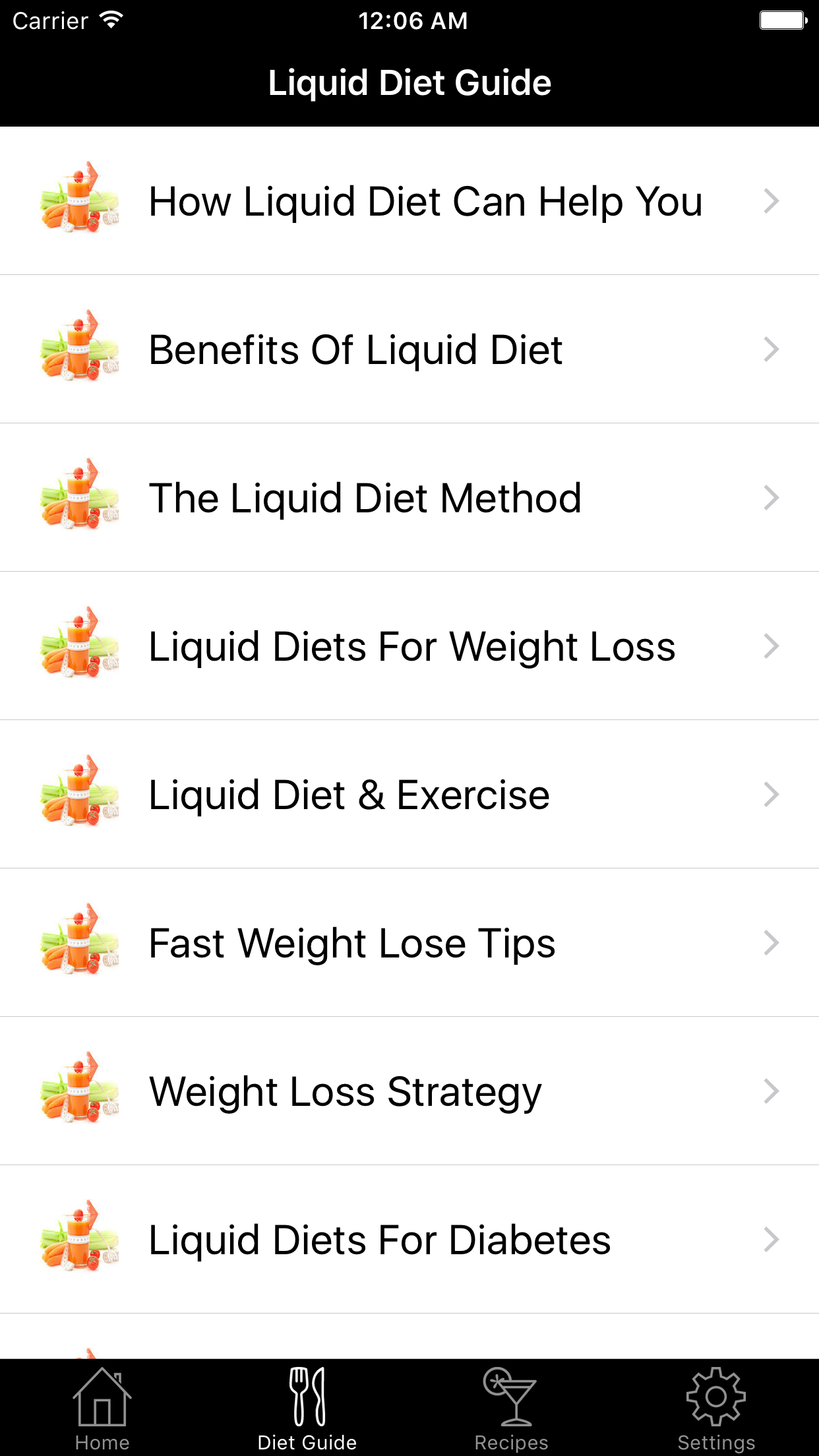Open the Weight Loss Strategy row
The image size is (819, 1456).
pyautogui.click(x=409, y=1091)
